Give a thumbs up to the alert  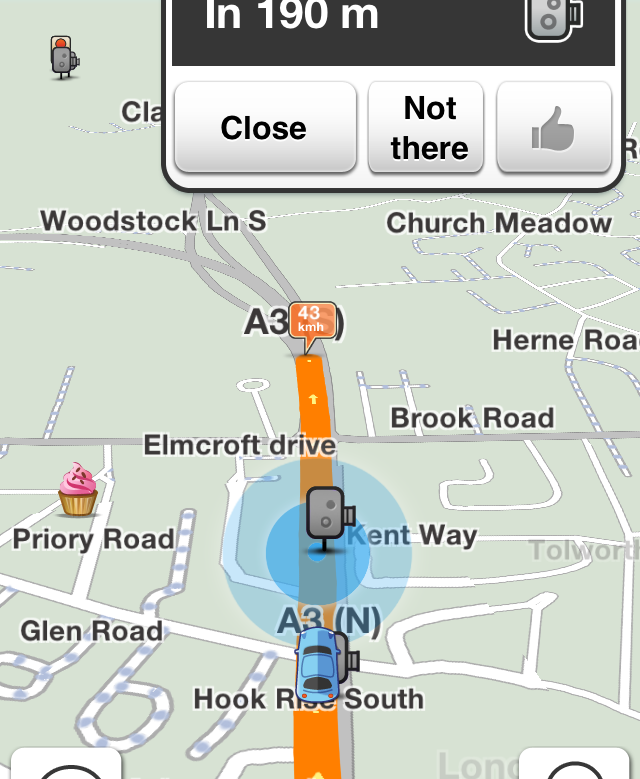point(553,128)
